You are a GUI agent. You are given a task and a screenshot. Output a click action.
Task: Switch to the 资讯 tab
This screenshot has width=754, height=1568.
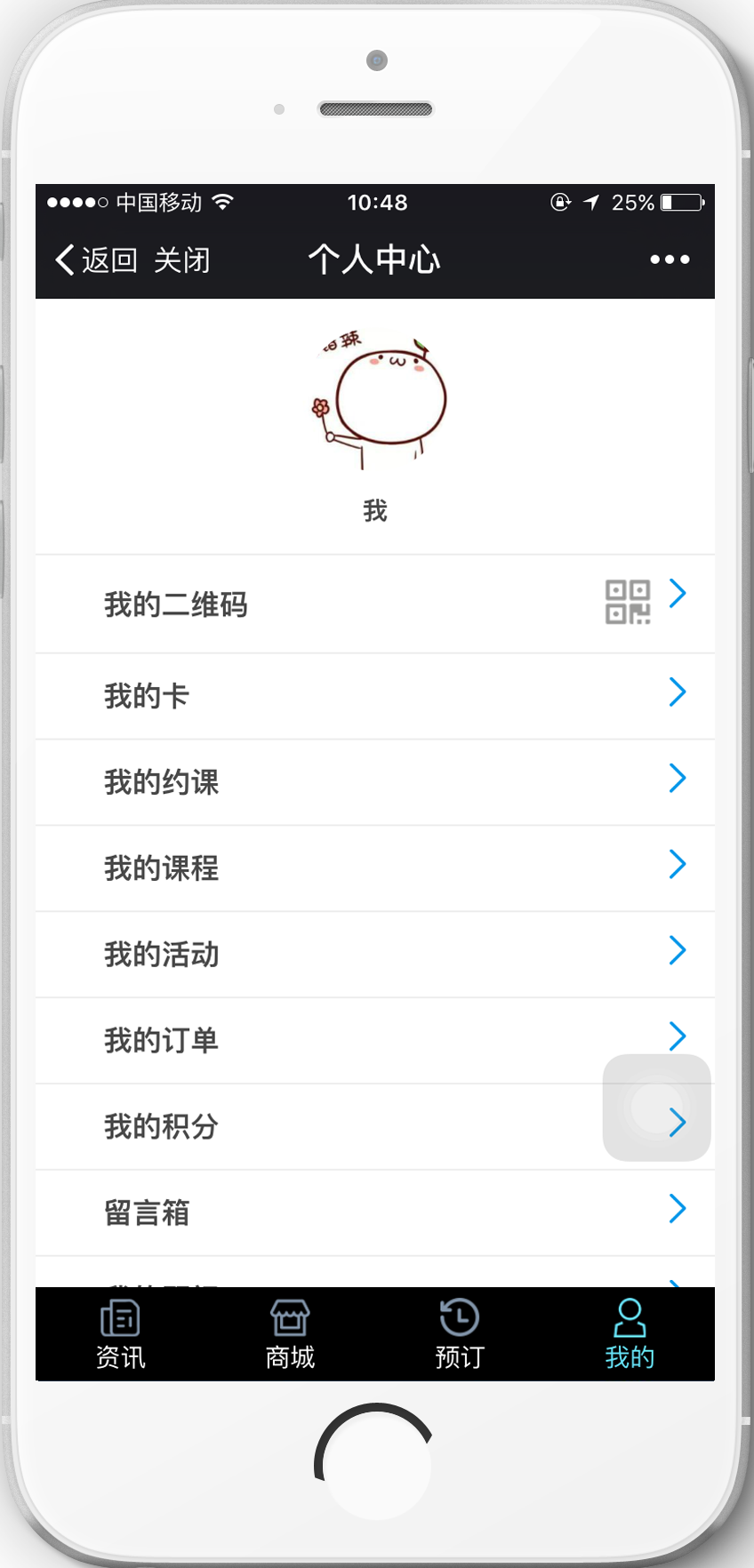(x=120, y=1334)
